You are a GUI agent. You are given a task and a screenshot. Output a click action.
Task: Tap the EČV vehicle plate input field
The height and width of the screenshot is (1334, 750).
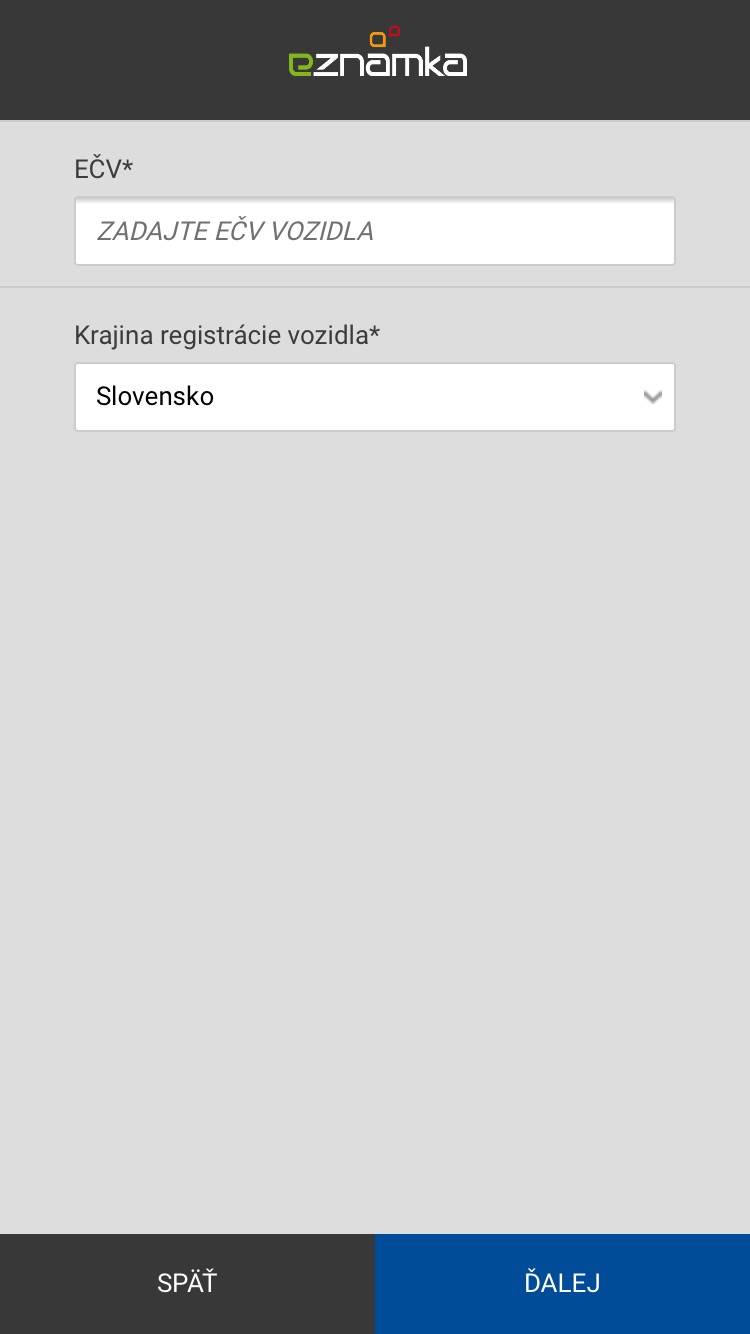point(375,231)
